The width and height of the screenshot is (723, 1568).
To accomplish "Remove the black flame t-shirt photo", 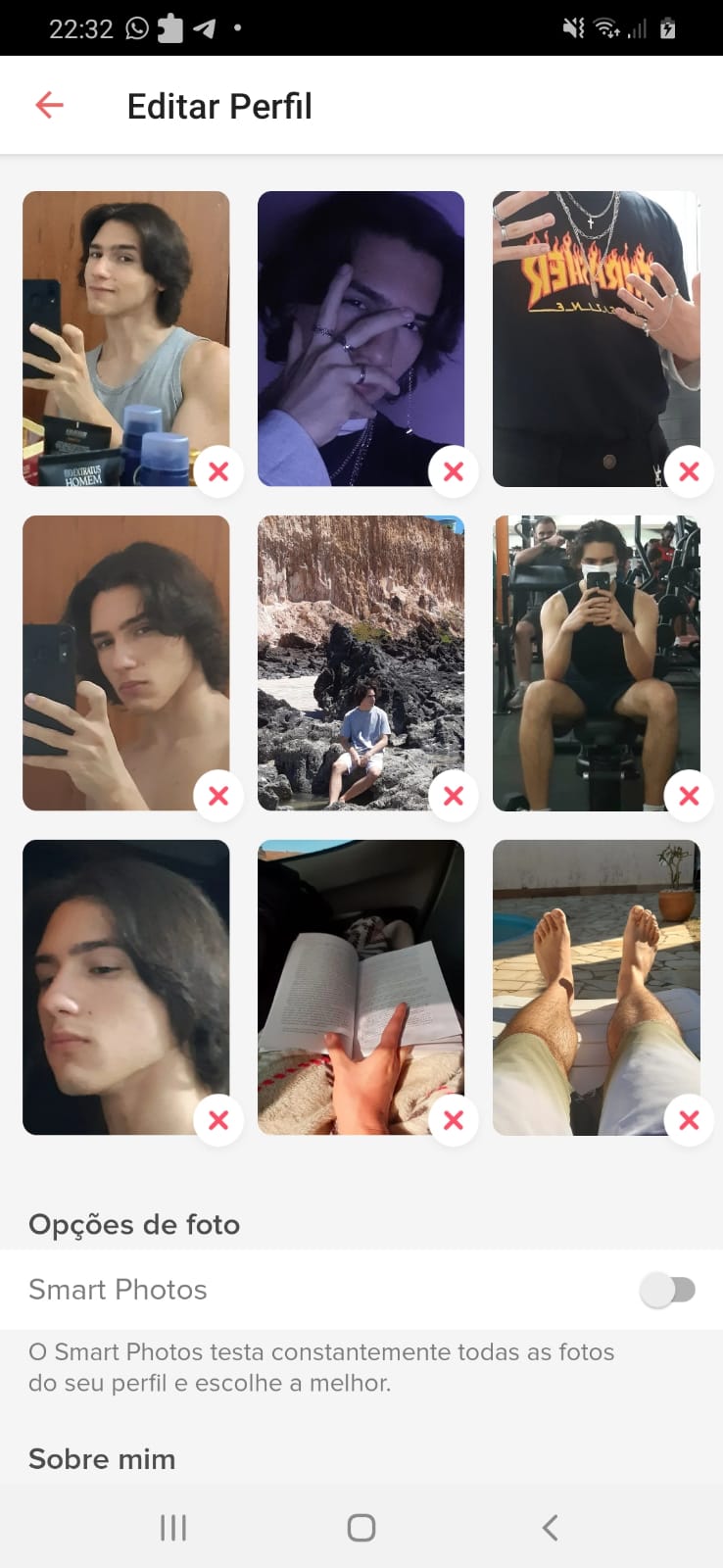I will pyautogui.click(x=689, y=471).
